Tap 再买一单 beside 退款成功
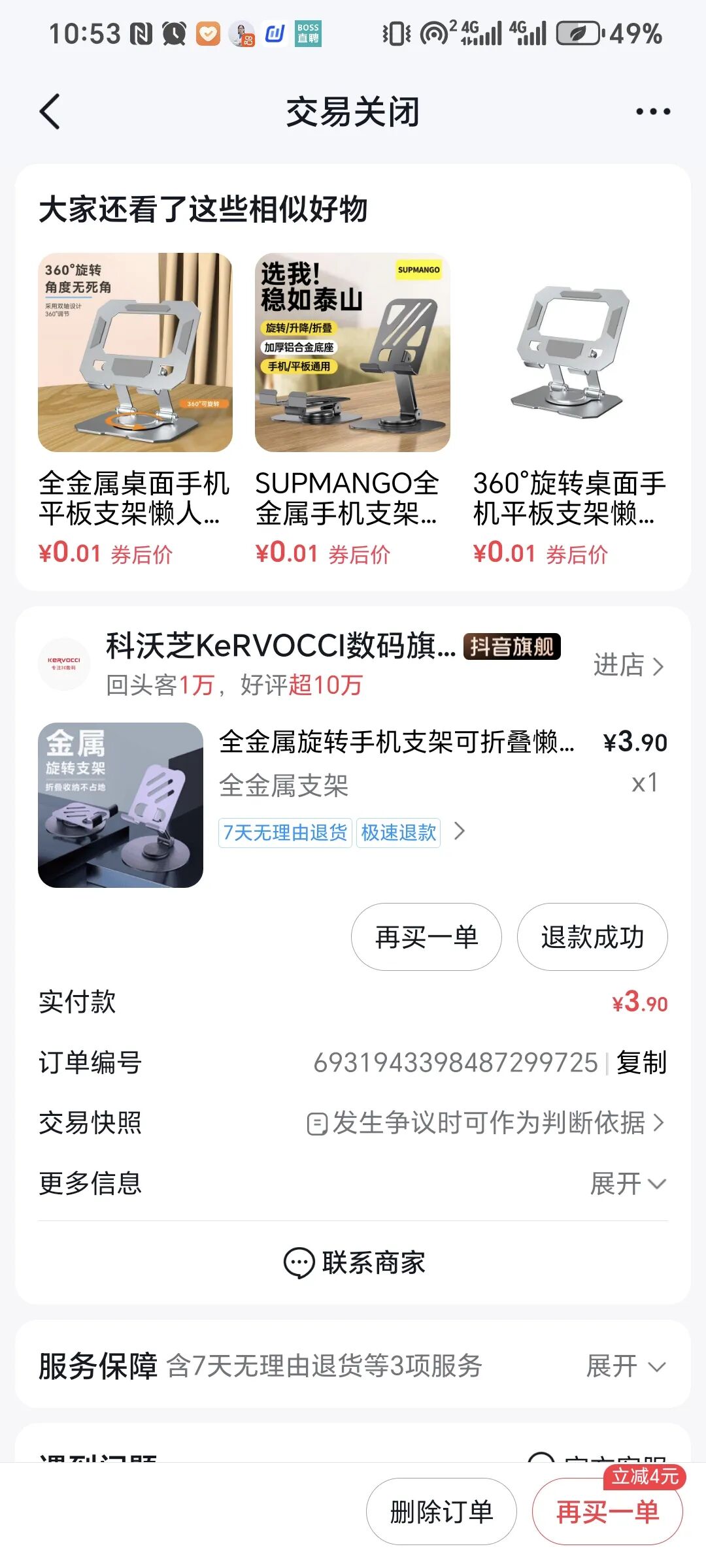Screen dimensions: 706x1568 pos(426,938)
